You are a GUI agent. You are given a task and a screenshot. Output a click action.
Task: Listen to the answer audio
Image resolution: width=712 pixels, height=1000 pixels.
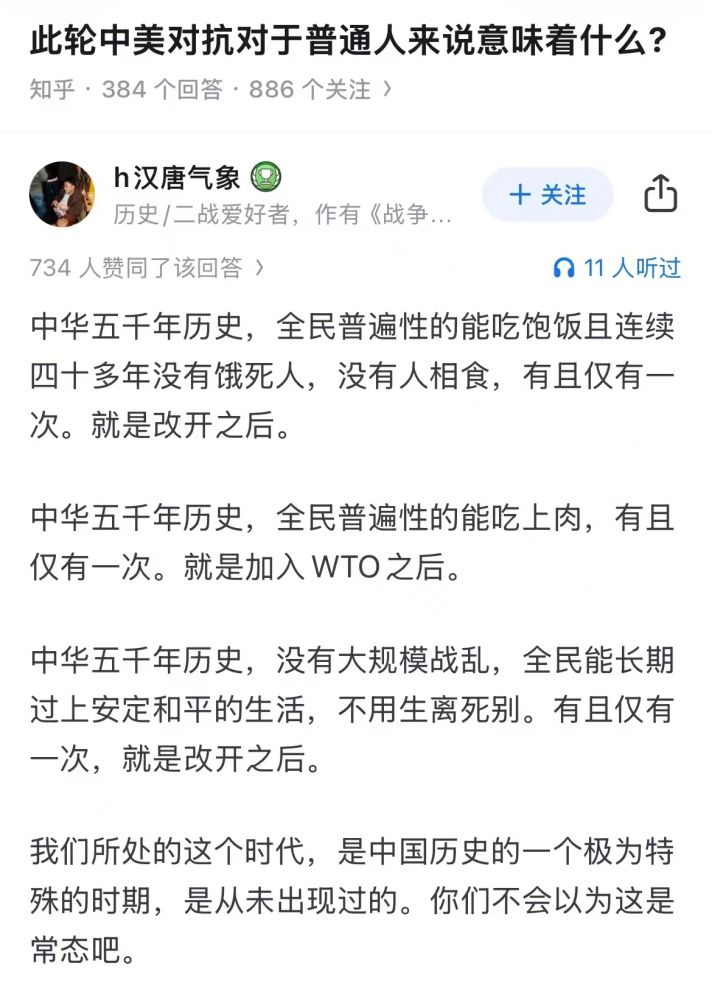pyautogui.click(x=617, y=268)
